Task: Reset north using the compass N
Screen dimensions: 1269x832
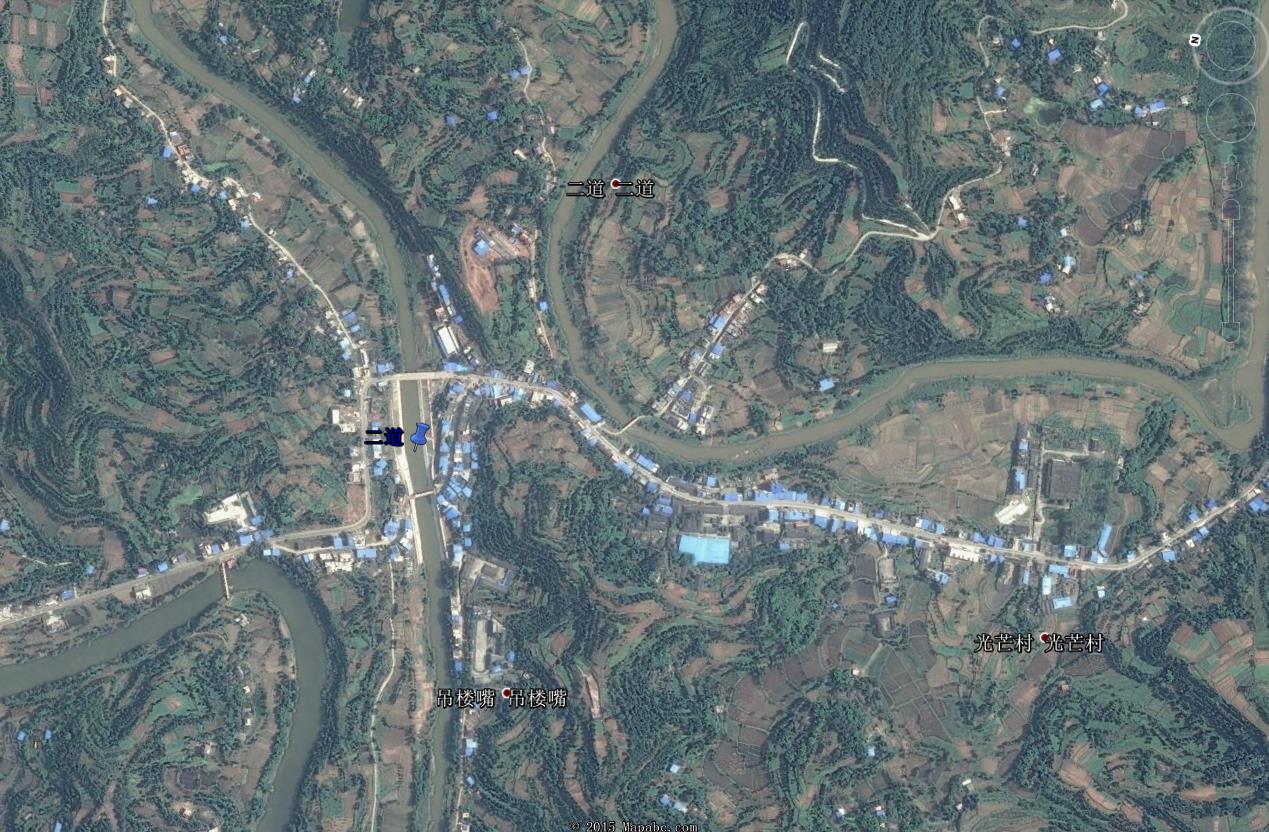Action: point(1195,40)
